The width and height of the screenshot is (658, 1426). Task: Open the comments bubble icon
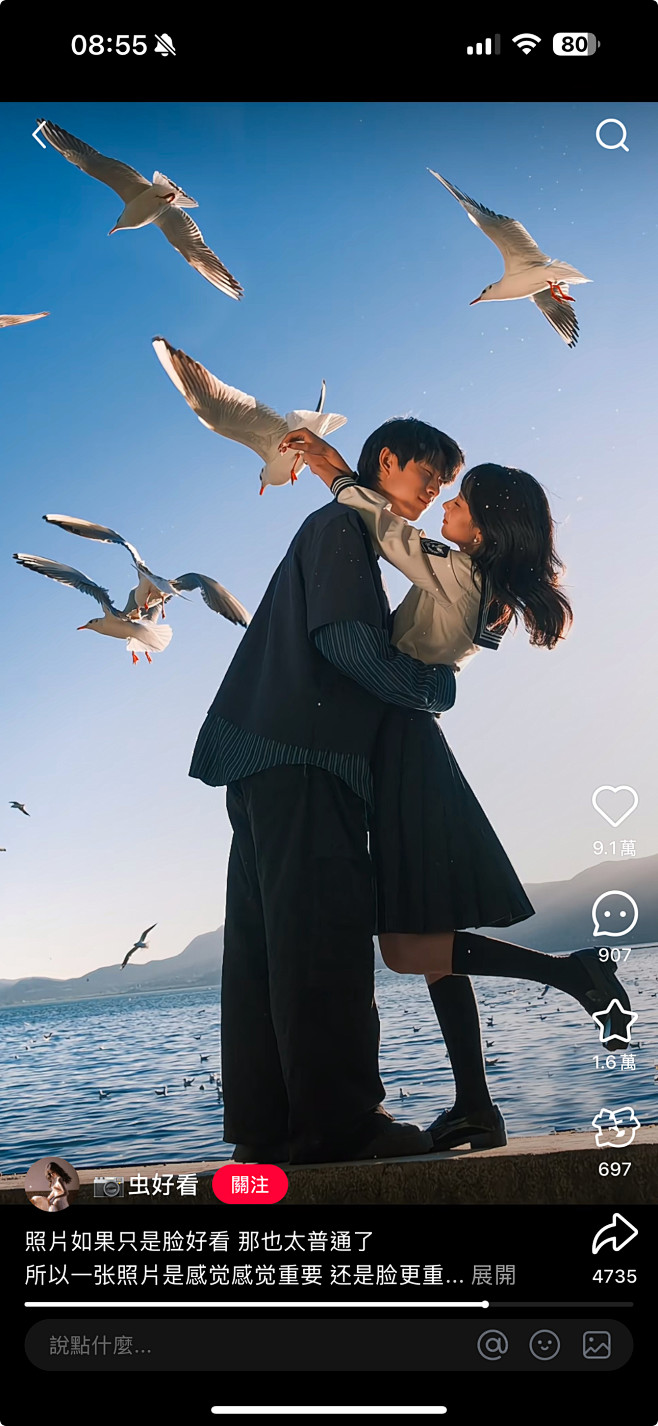tap(614, 914)
